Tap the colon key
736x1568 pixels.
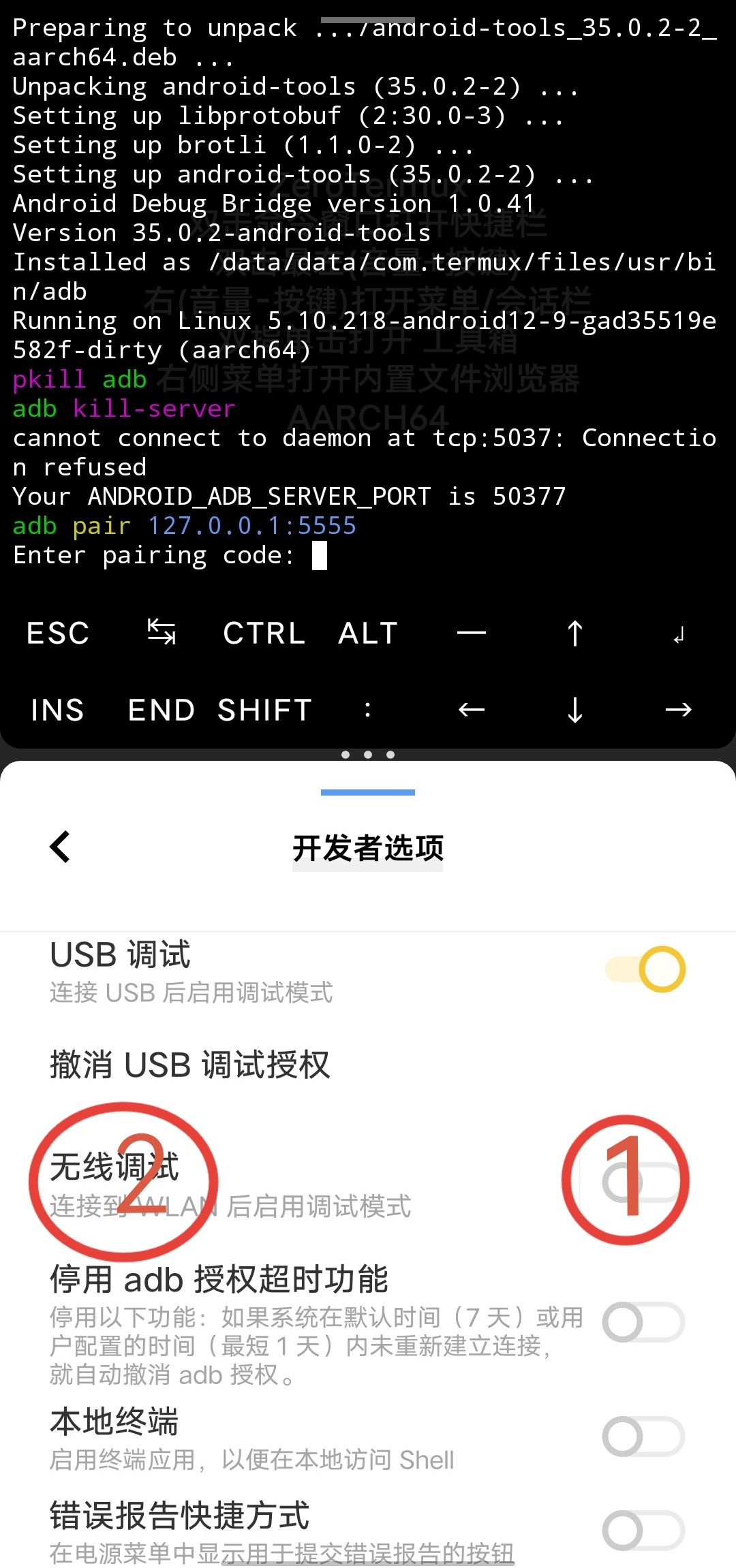click(368, 710)
